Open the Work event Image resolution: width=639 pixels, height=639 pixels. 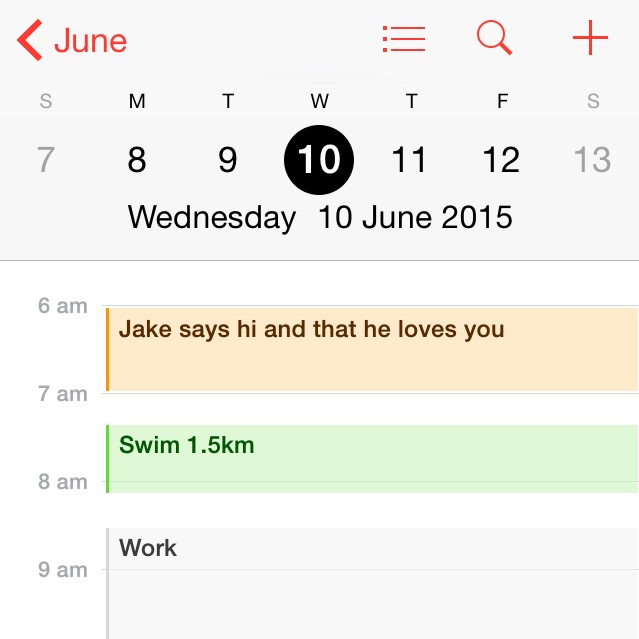point(370,582)
